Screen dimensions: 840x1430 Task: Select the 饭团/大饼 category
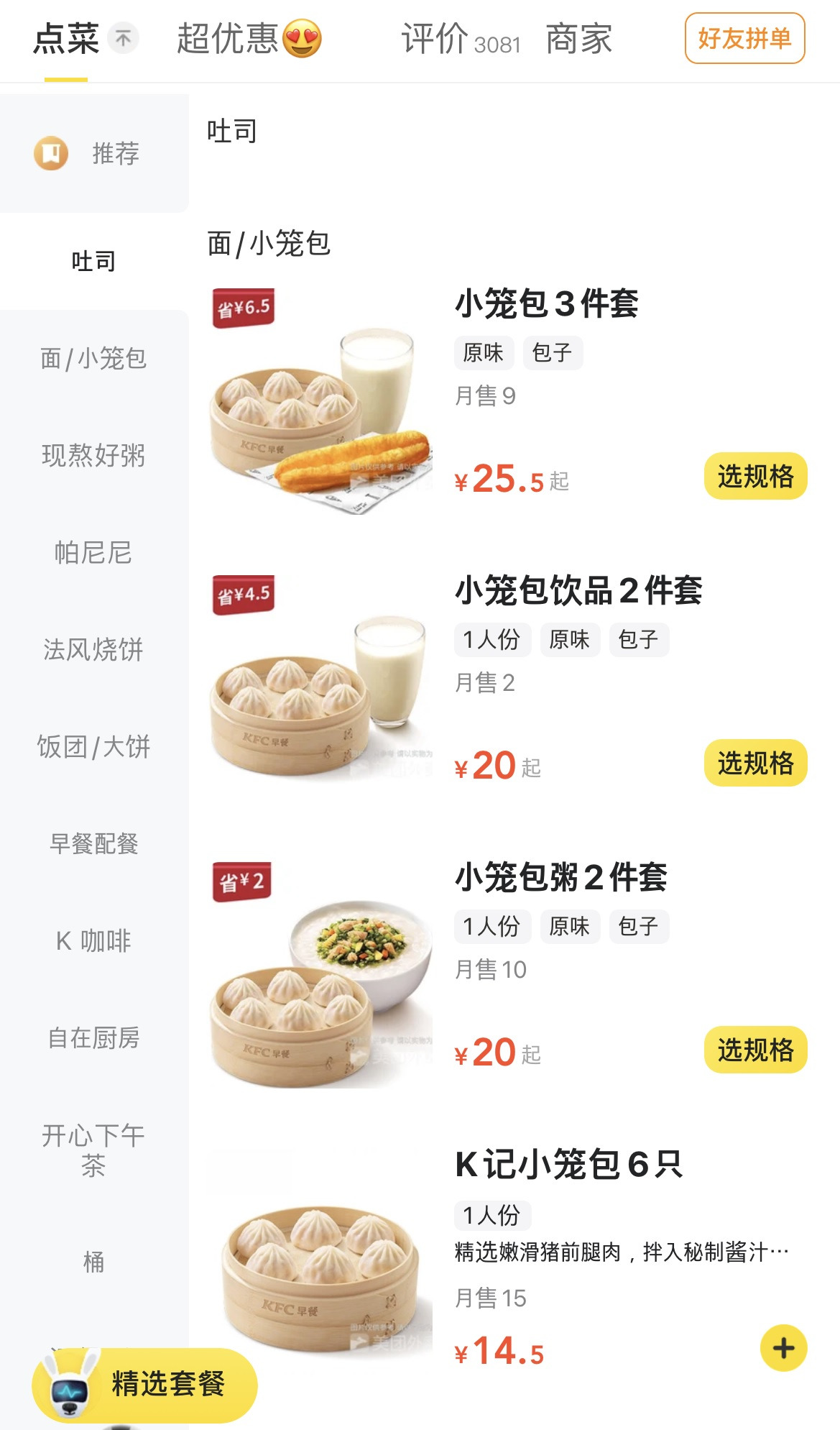click(93, 746)
